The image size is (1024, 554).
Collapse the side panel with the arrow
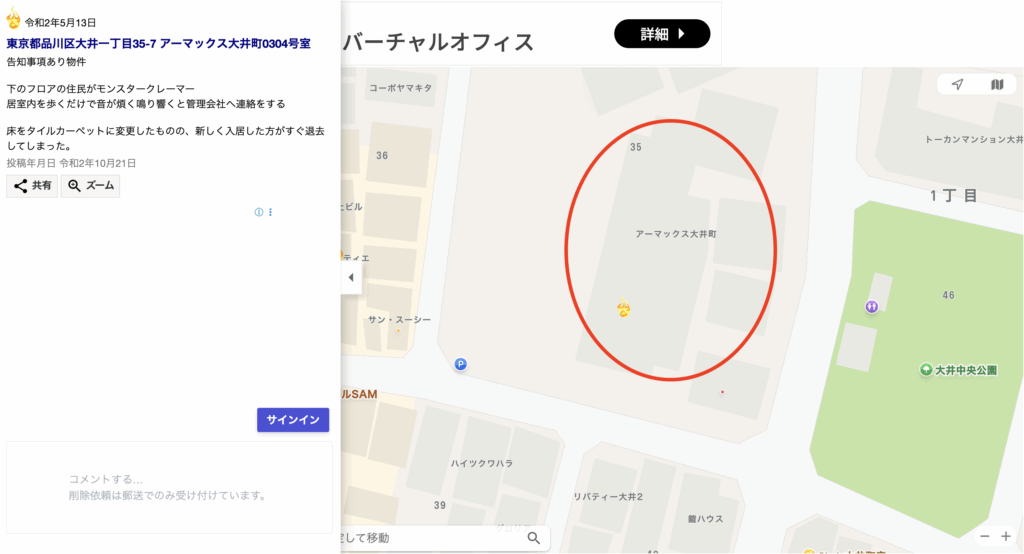tap(351, 277)
